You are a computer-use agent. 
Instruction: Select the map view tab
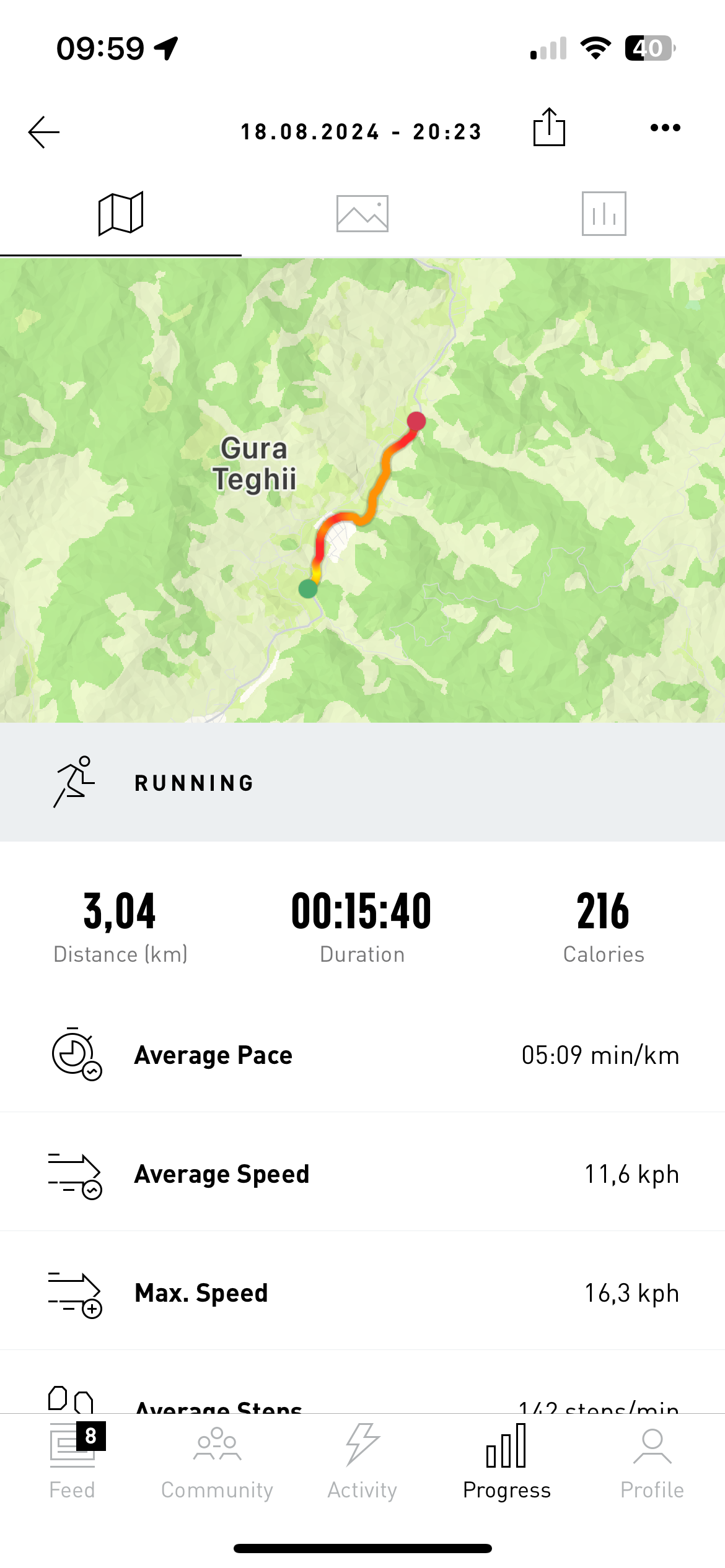point(121,214)
